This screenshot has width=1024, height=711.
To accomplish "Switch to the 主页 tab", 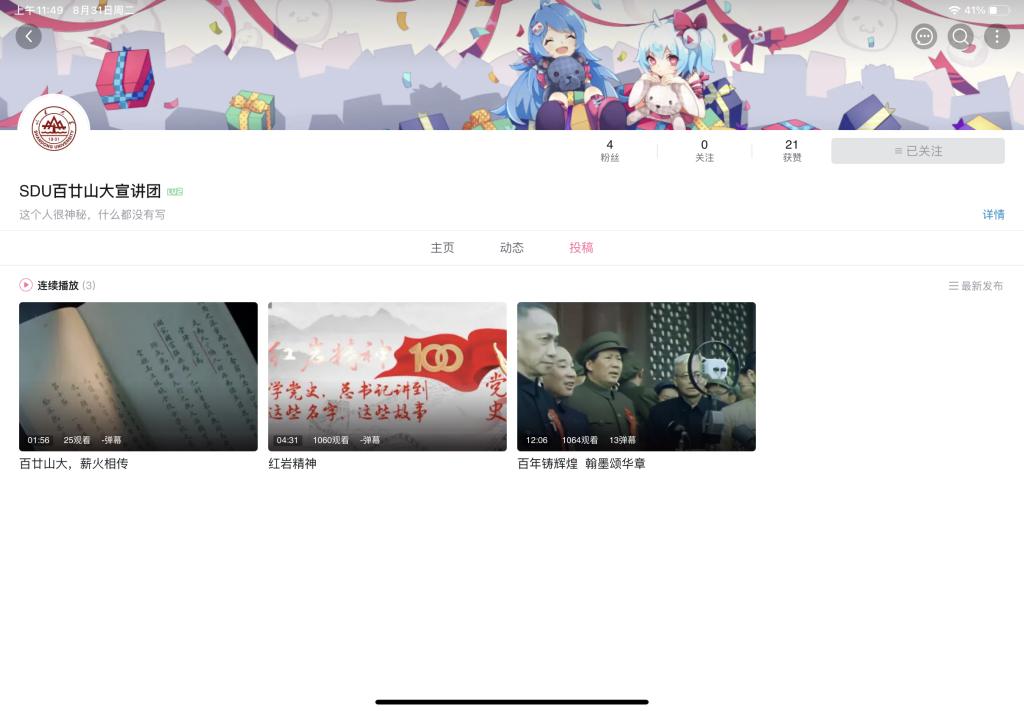I will click(x=442, y=248).
